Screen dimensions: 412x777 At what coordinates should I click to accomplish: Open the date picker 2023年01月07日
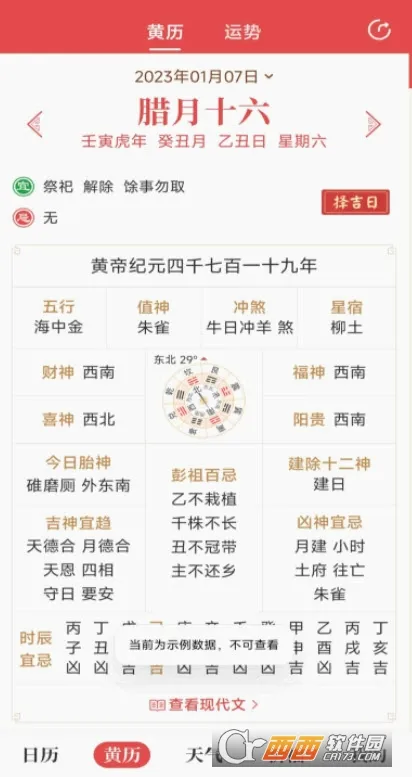click(204, 76)
